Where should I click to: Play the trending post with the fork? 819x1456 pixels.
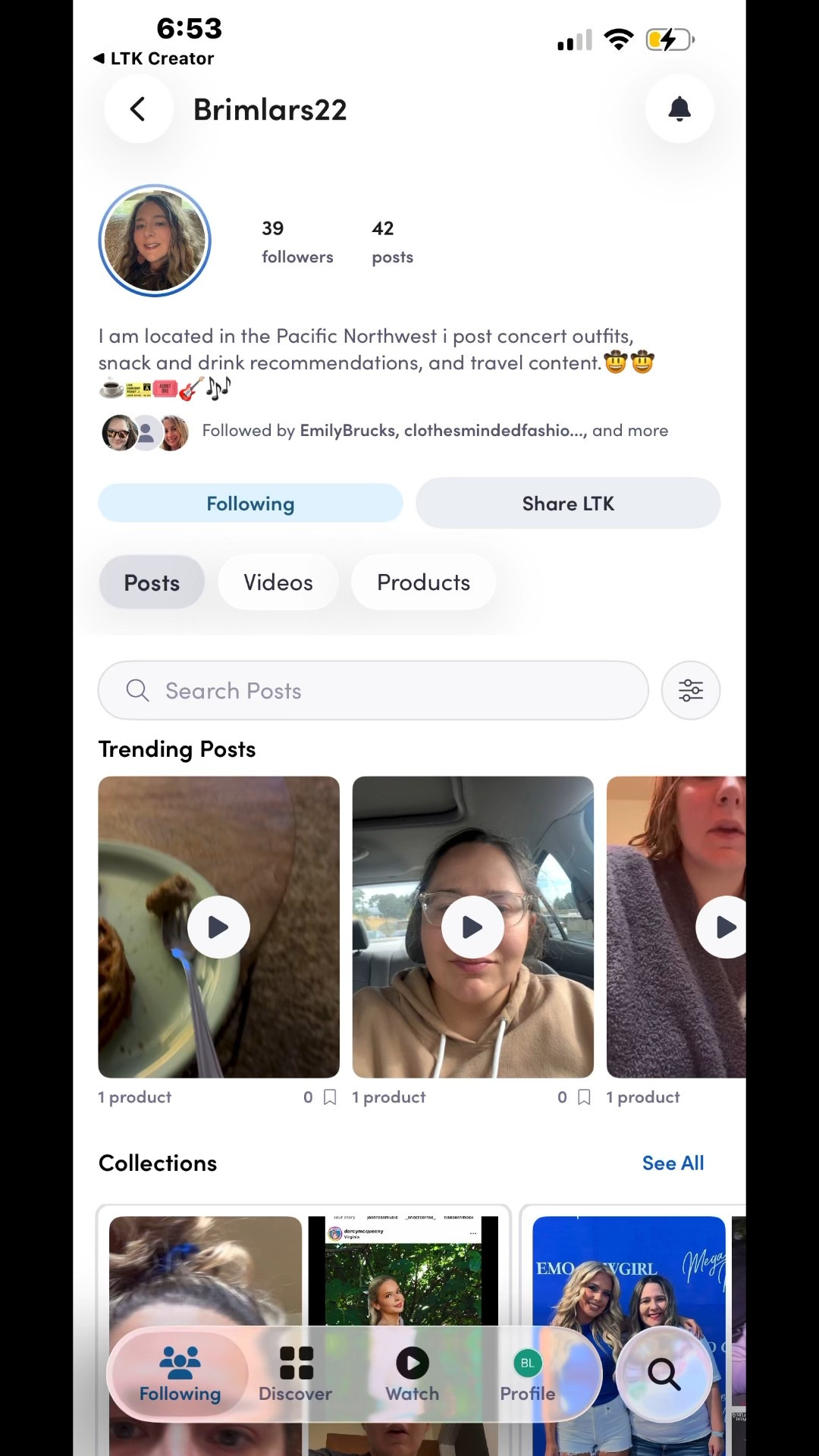(x=218, y=927)
